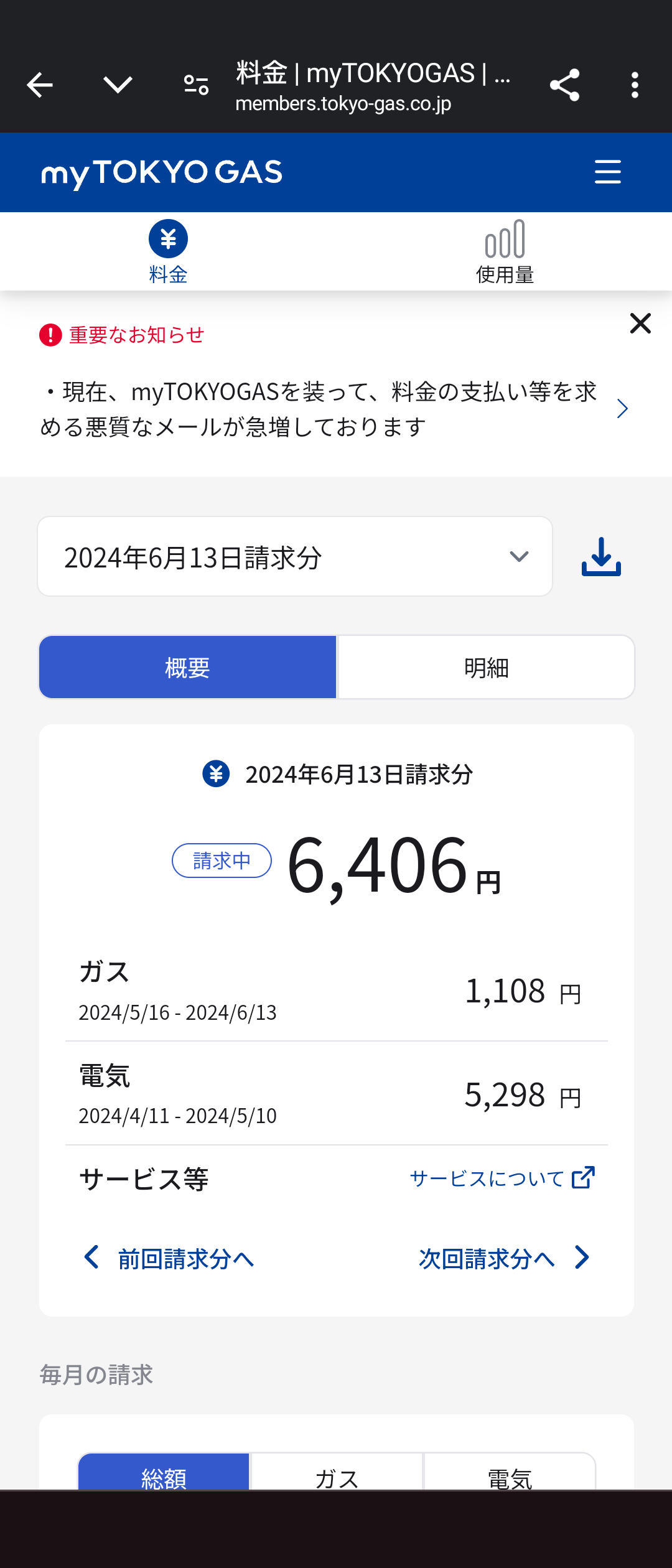The image size is (672, 1568).
Task: Share this page
Action: (564, 85)
